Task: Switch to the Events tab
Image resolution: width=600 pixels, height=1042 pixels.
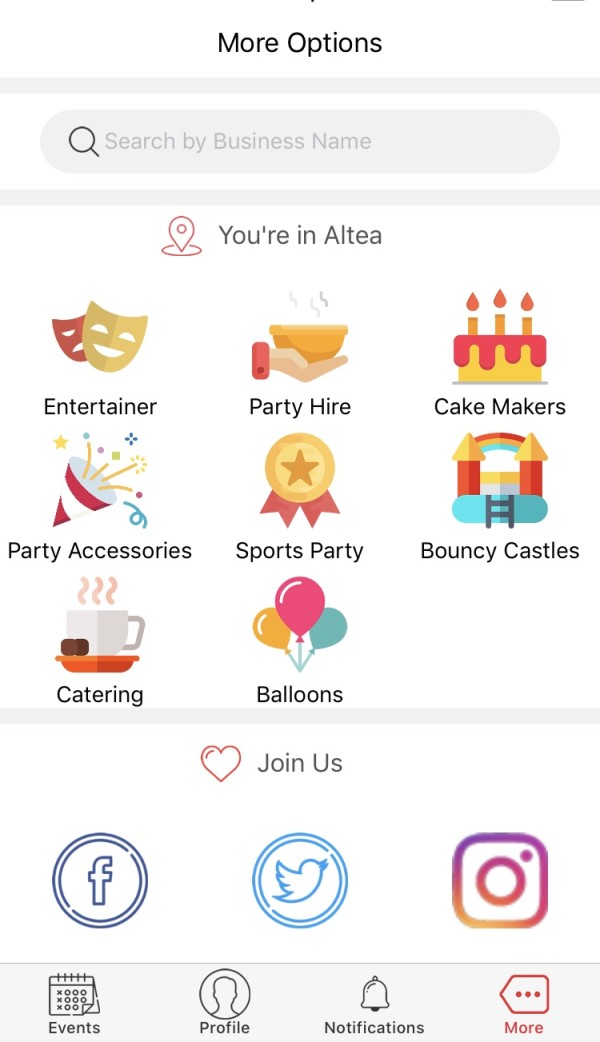Action: point(74,1003)
